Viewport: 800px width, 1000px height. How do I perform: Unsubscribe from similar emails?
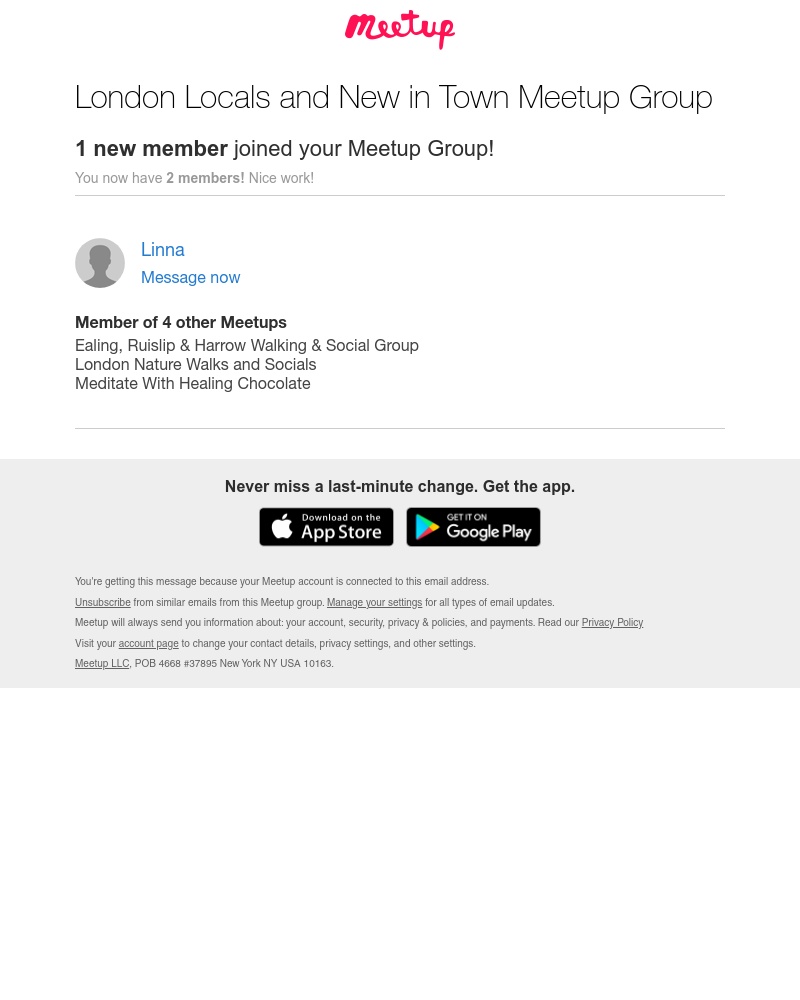pyautogui.click(x=103, y=603)
